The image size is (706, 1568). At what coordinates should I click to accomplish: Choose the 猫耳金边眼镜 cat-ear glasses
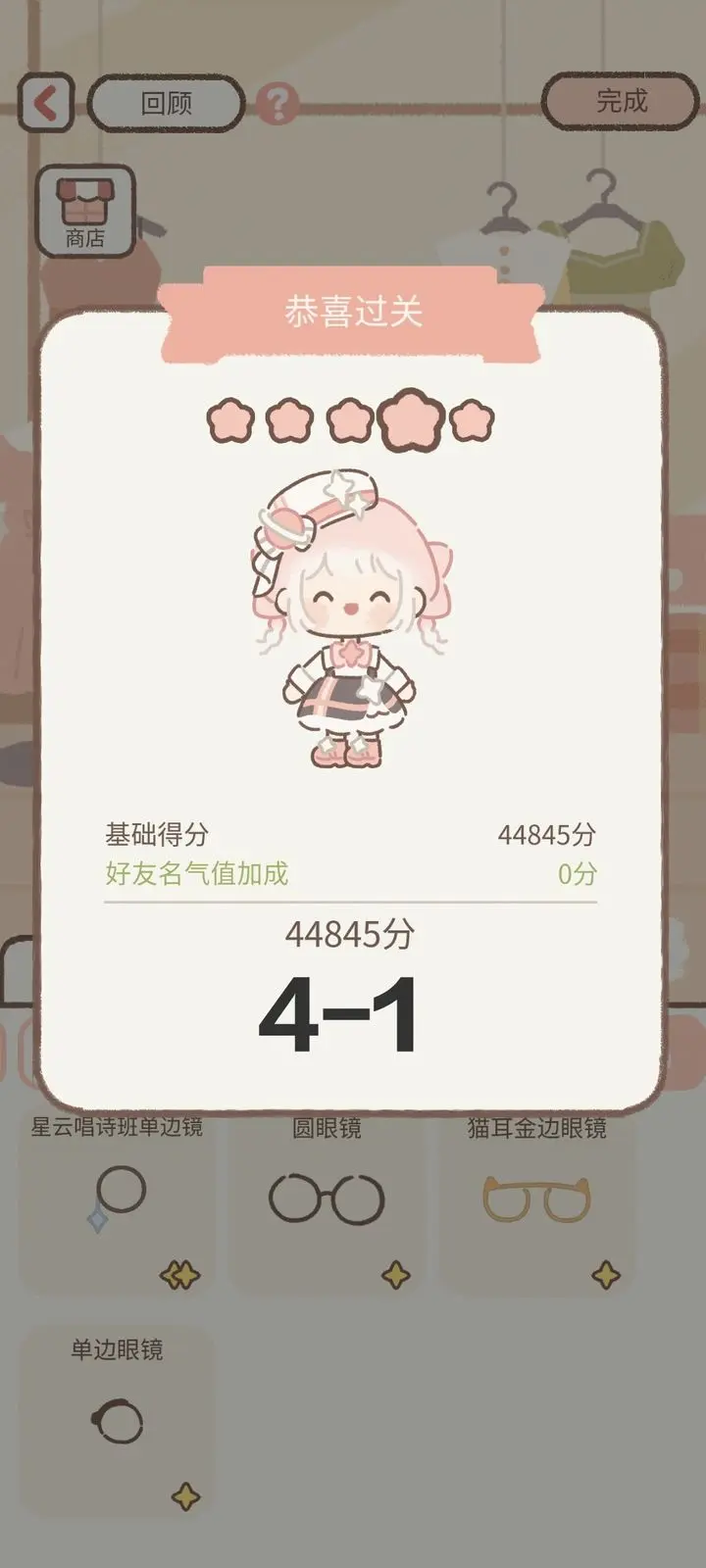[536, 1203]
